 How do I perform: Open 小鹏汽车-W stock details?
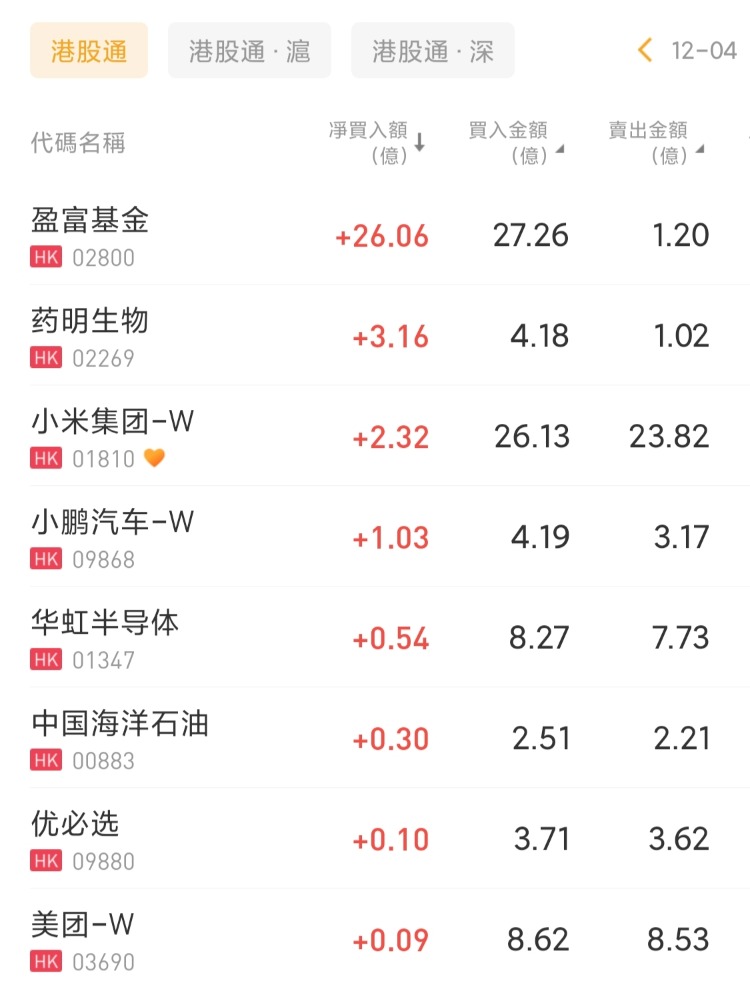pos(112,537)
